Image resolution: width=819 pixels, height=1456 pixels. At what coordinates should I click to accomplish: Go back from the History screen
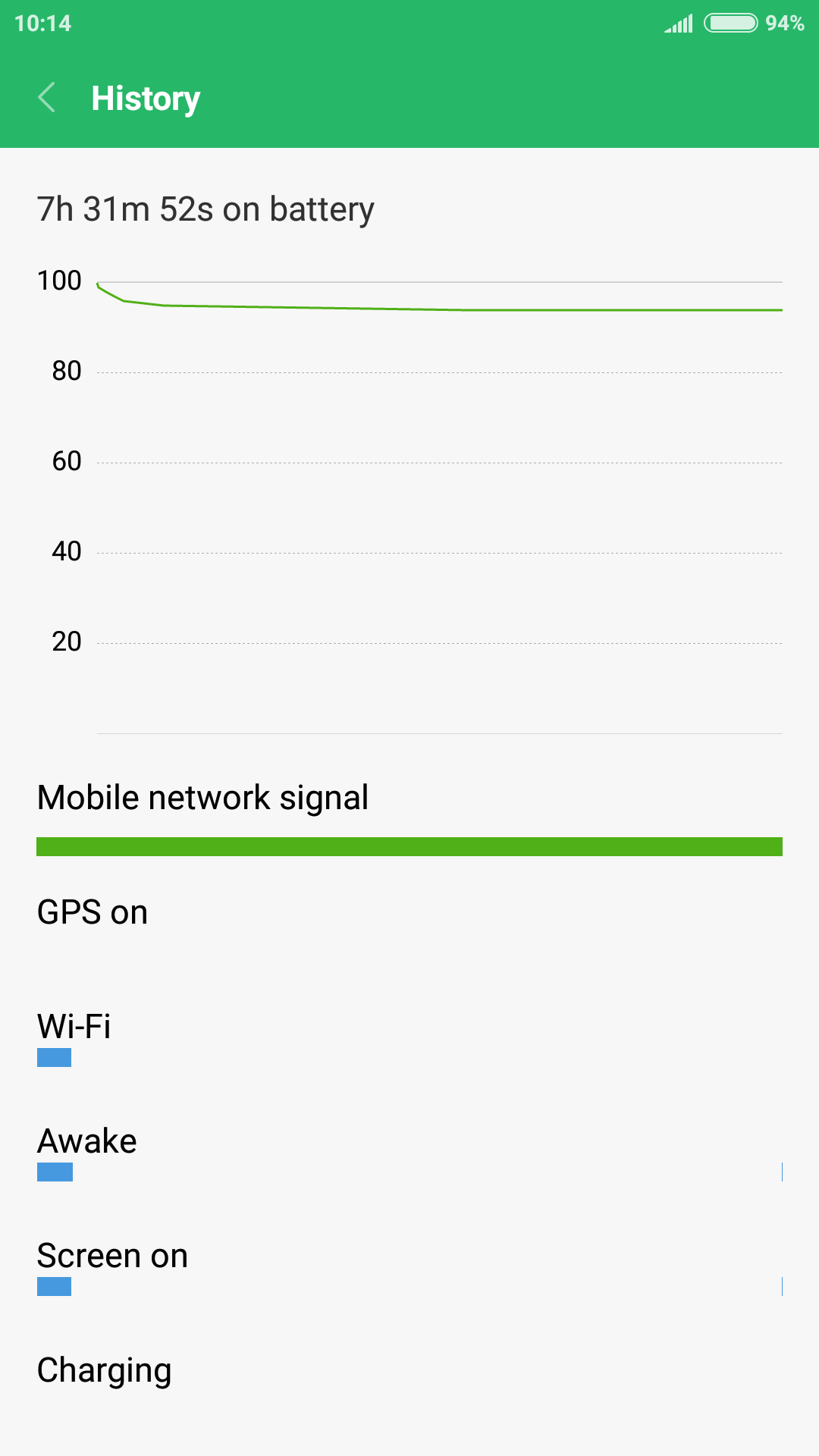(x=47, y=98)
